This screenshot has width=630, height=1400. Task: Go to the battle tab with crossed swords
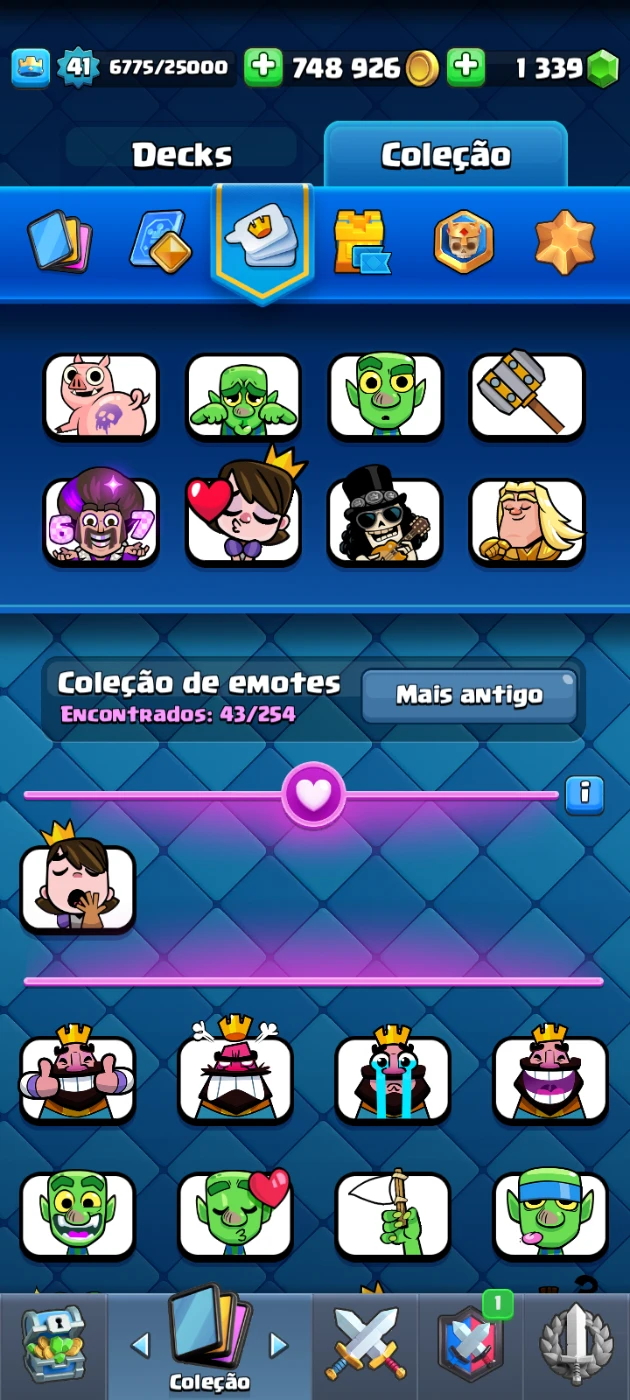pyautogui.click(x=365, y=1344)
